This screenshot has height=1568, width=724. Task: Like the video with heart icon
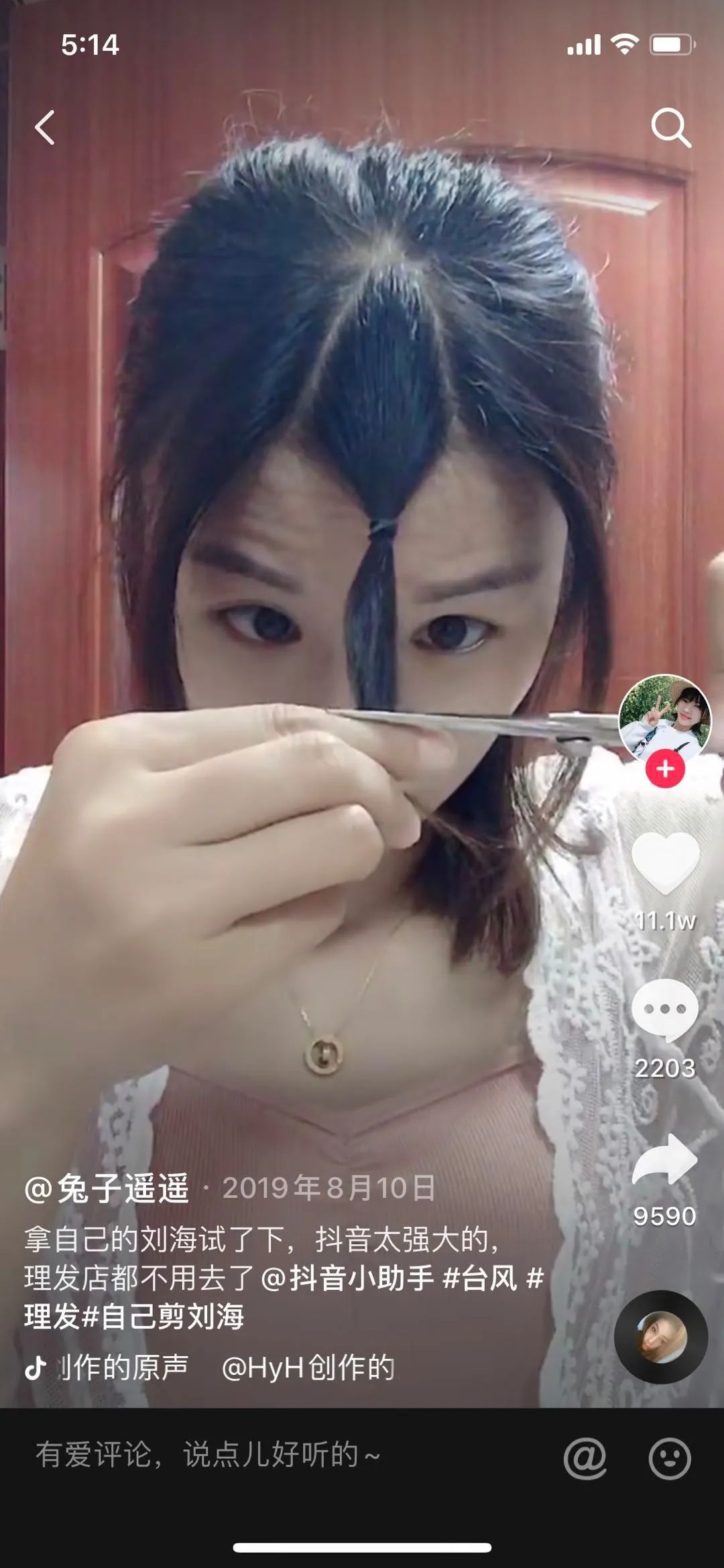[665, 864]
